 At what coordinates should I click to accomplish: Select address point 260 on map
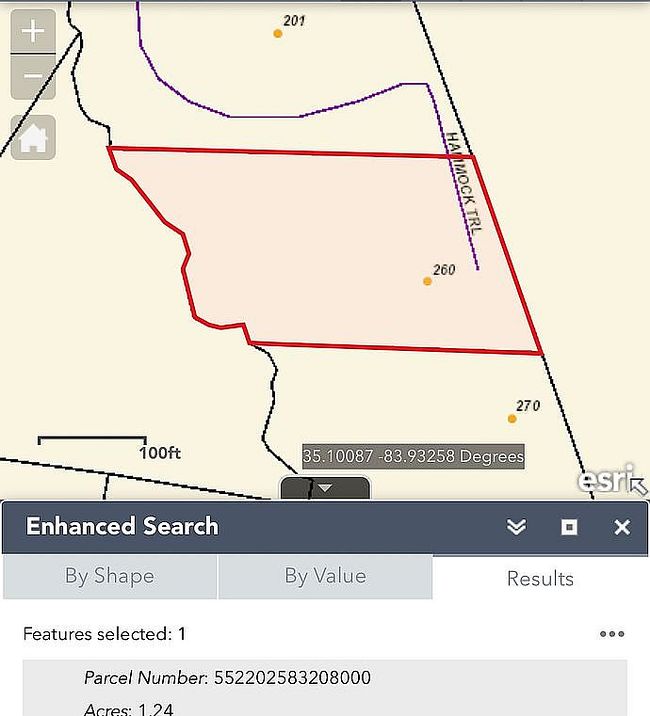[427, 281]
